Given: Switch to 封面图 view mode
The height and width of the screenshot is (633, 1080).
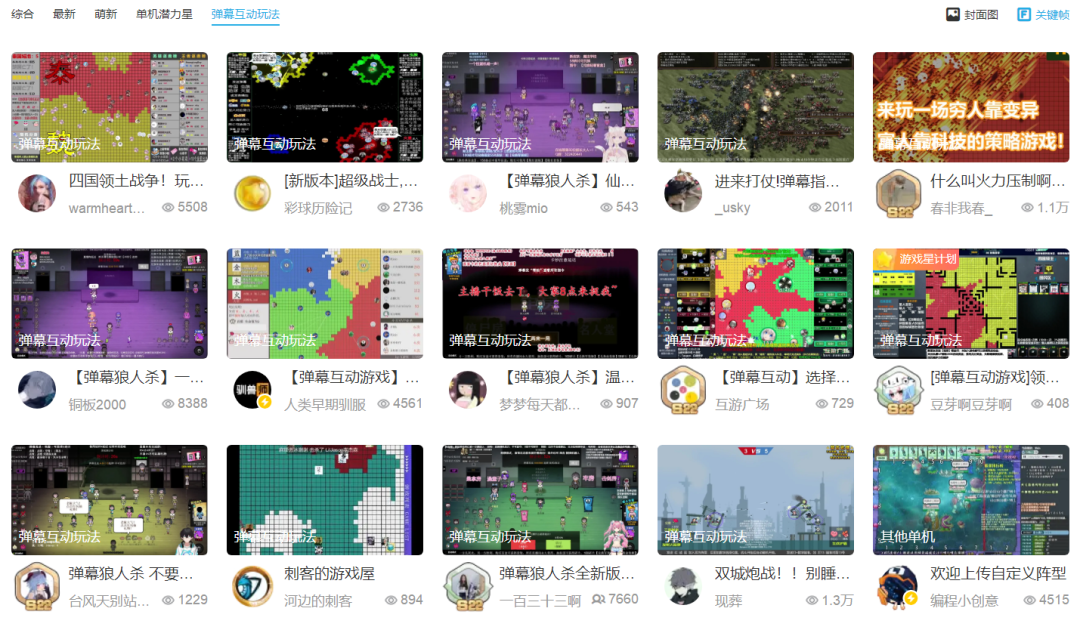Looking at the screenshot, I should pyautogui.click(x=973, y=15).
